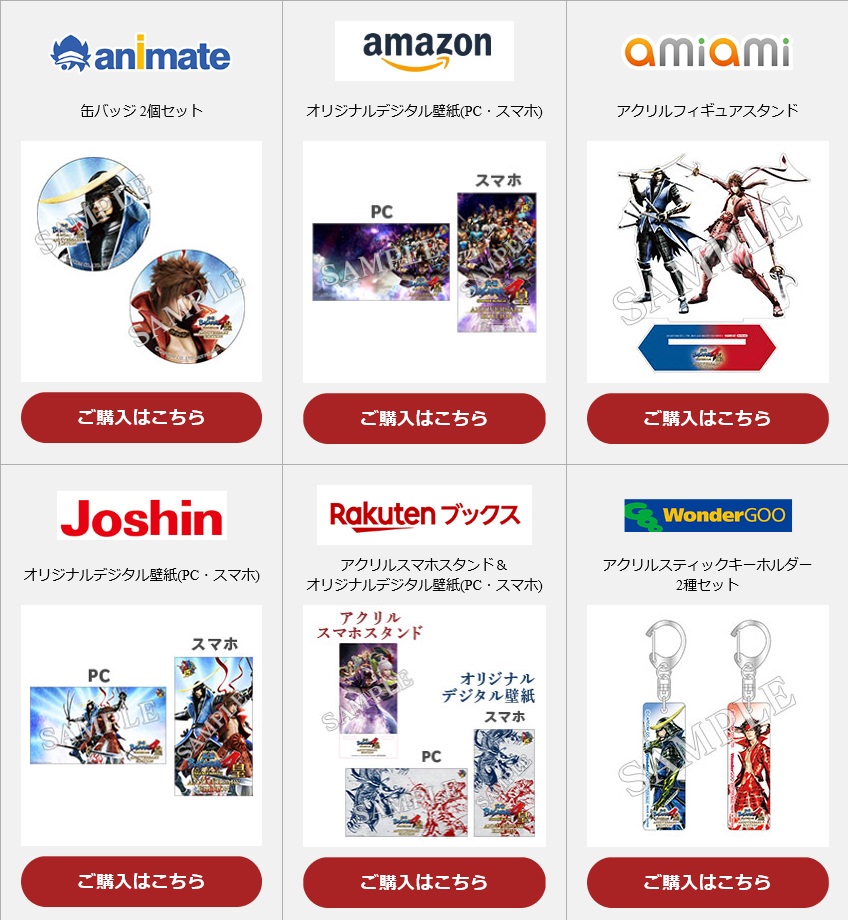Go to the Joshin purchase page button
The width and height of the screenshot is (848, 920).
click(141, 881)
